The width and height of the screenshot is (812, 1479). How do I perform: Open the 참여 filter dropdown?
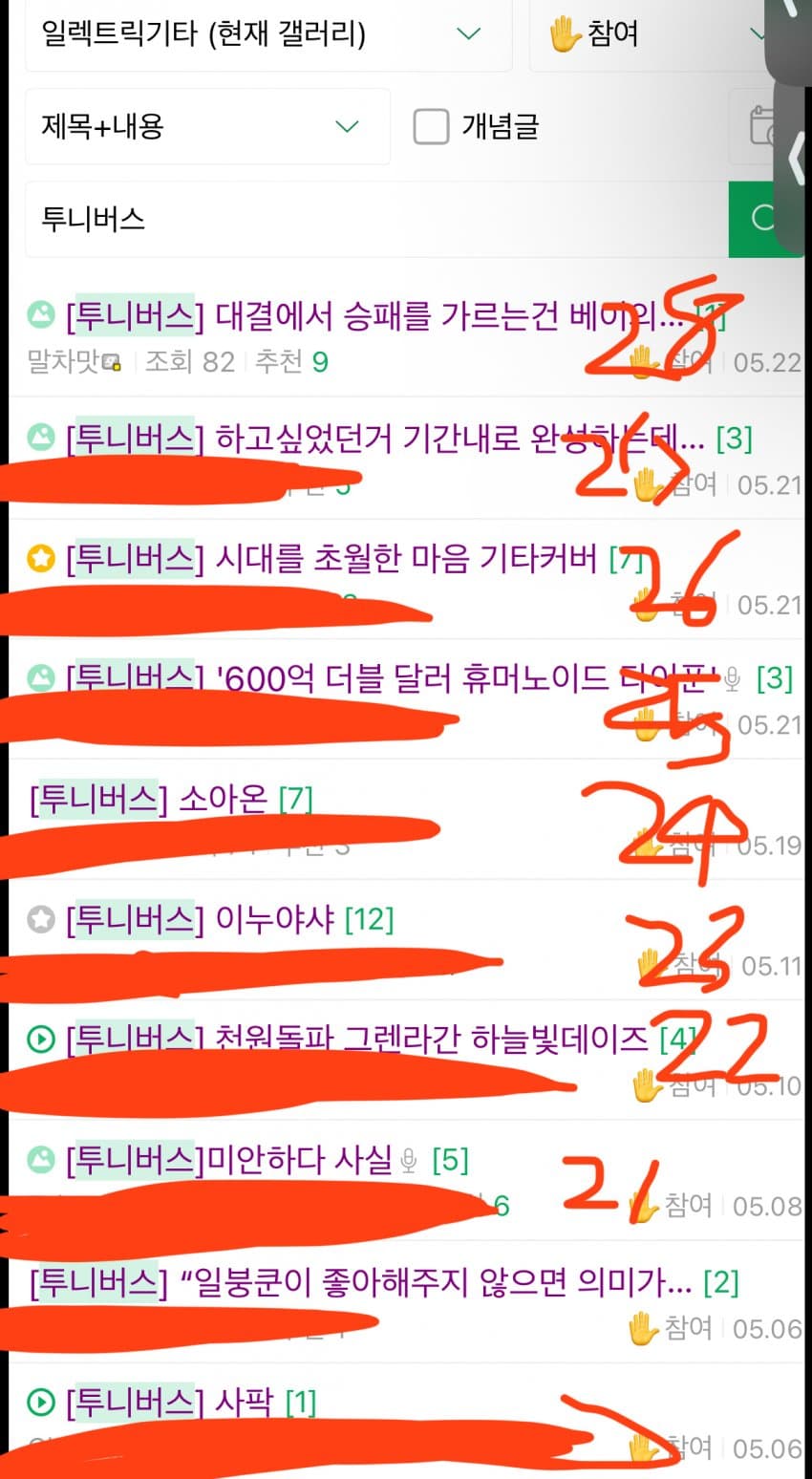[650, 34]
